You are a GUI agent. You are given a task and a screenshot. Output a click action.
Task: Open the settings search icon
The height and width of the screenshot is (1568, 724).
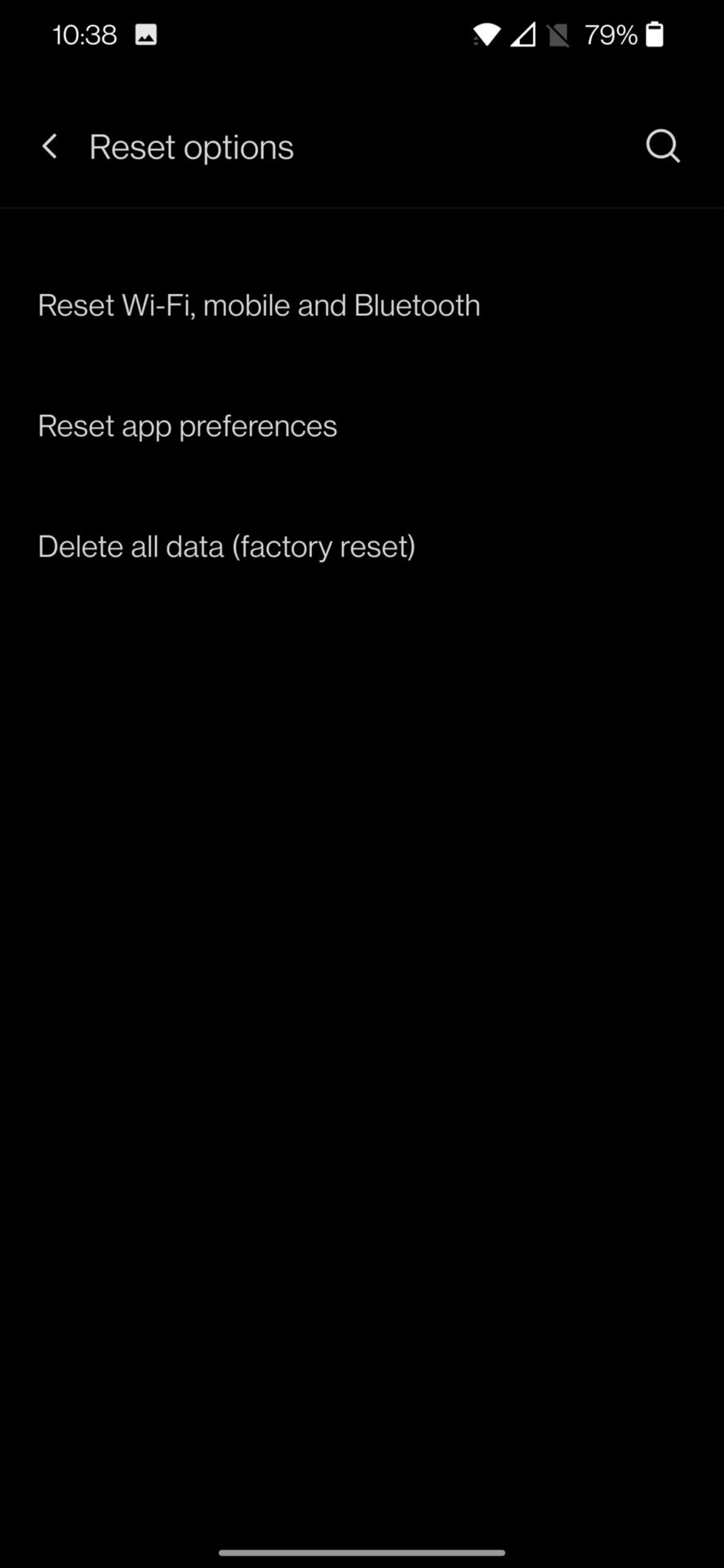[662, 147]
